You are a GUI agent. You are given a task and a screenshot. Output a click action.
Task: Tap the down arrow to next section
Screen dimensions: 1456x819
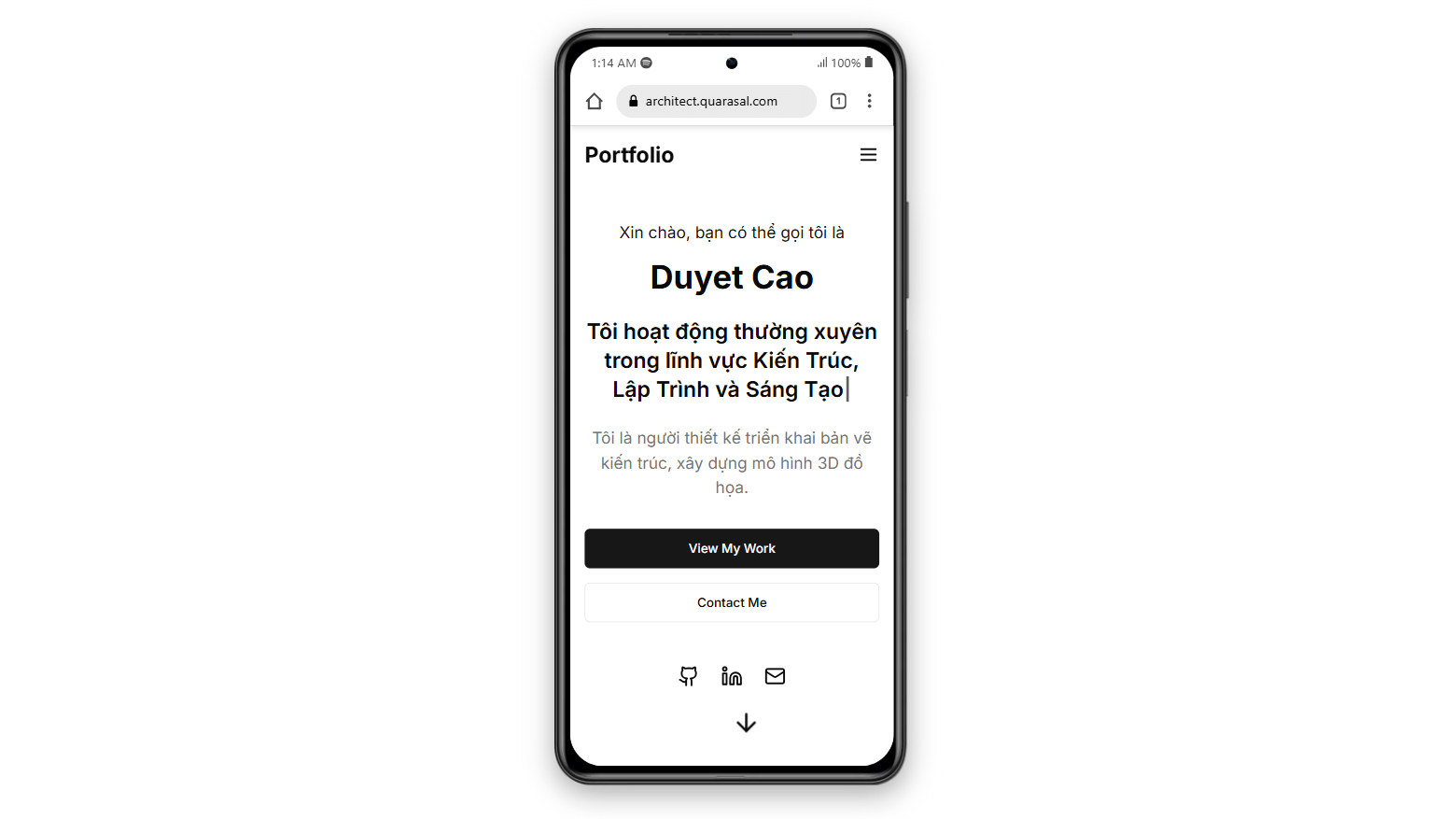(746, 723)
